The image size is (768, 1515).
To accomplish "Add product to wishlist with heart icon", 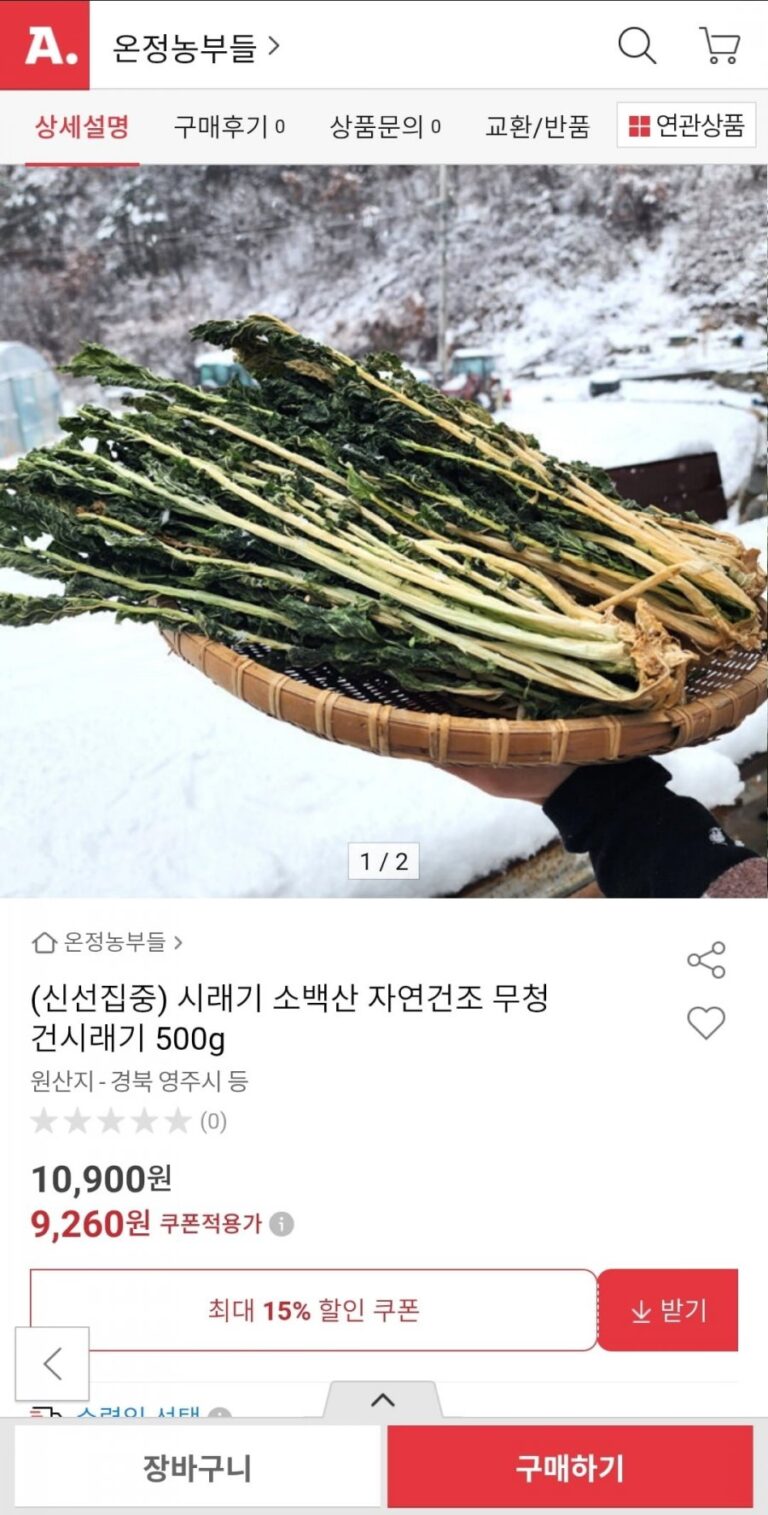I will pyautogui.click(x=706, y=1022).
